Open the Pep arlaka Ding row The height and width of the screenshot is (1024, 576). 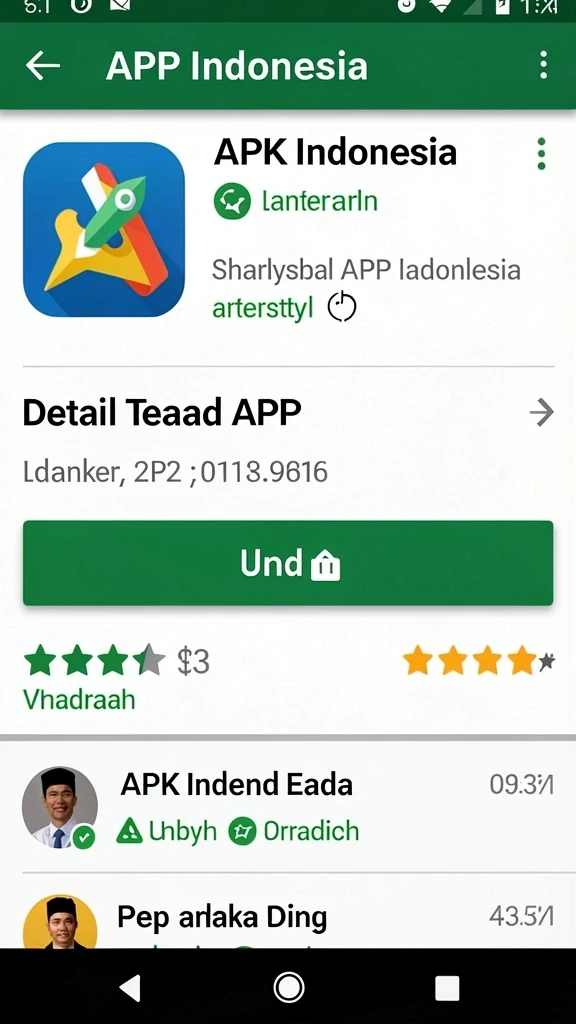[288, 911]
